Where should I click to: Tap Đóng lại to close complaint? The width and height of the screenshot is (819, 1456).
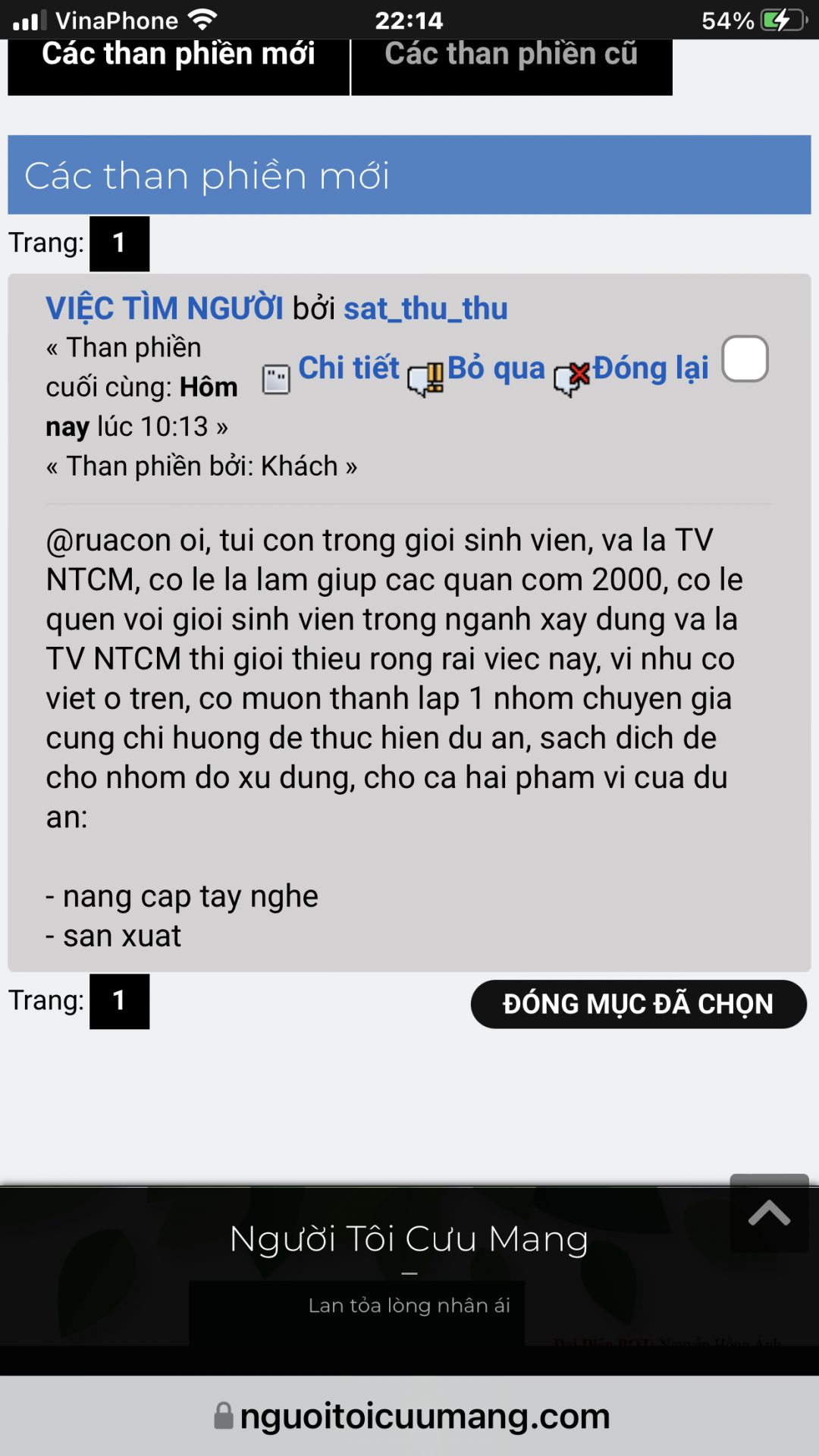(x=650, y=369)
